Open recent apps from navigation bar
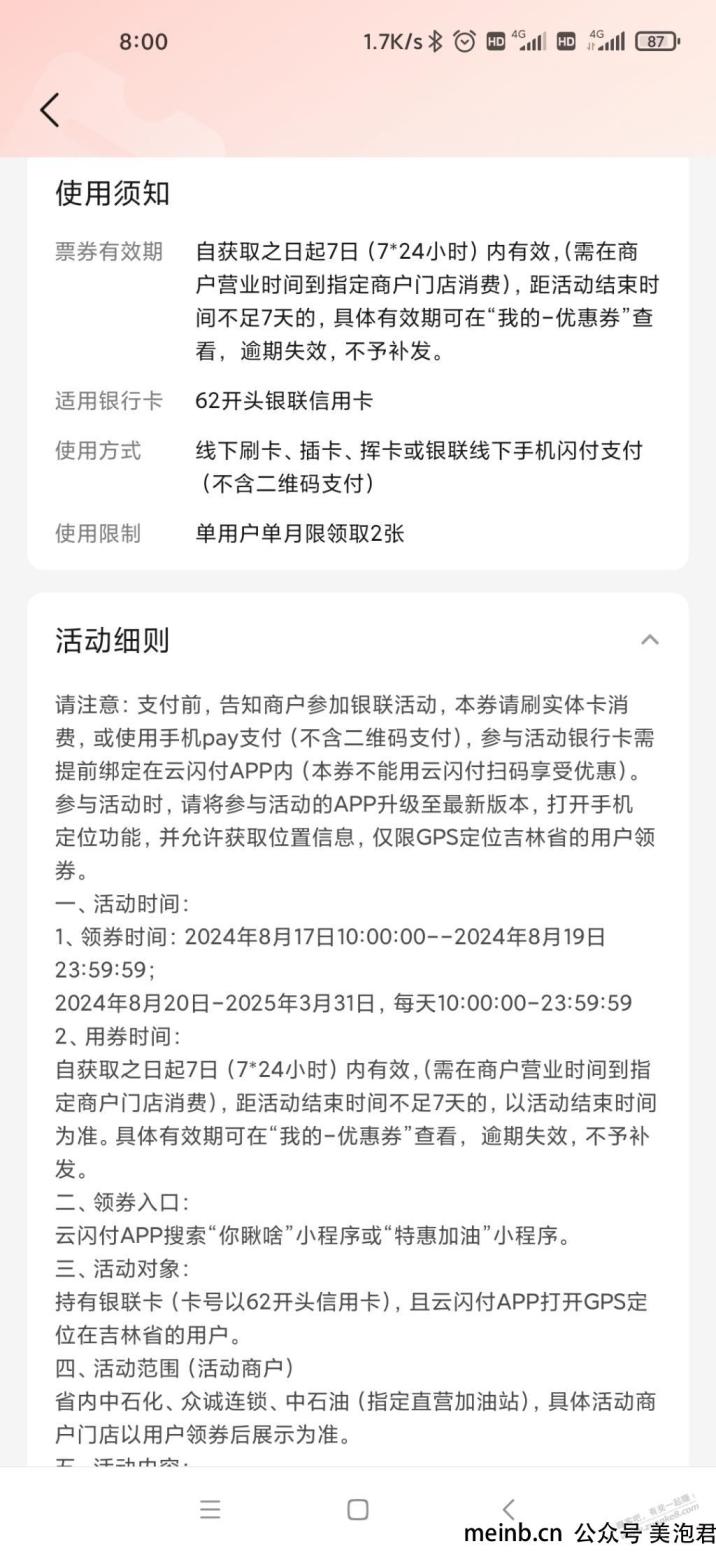Screen dimensions: 716x1553 (x=210, y=1509)
